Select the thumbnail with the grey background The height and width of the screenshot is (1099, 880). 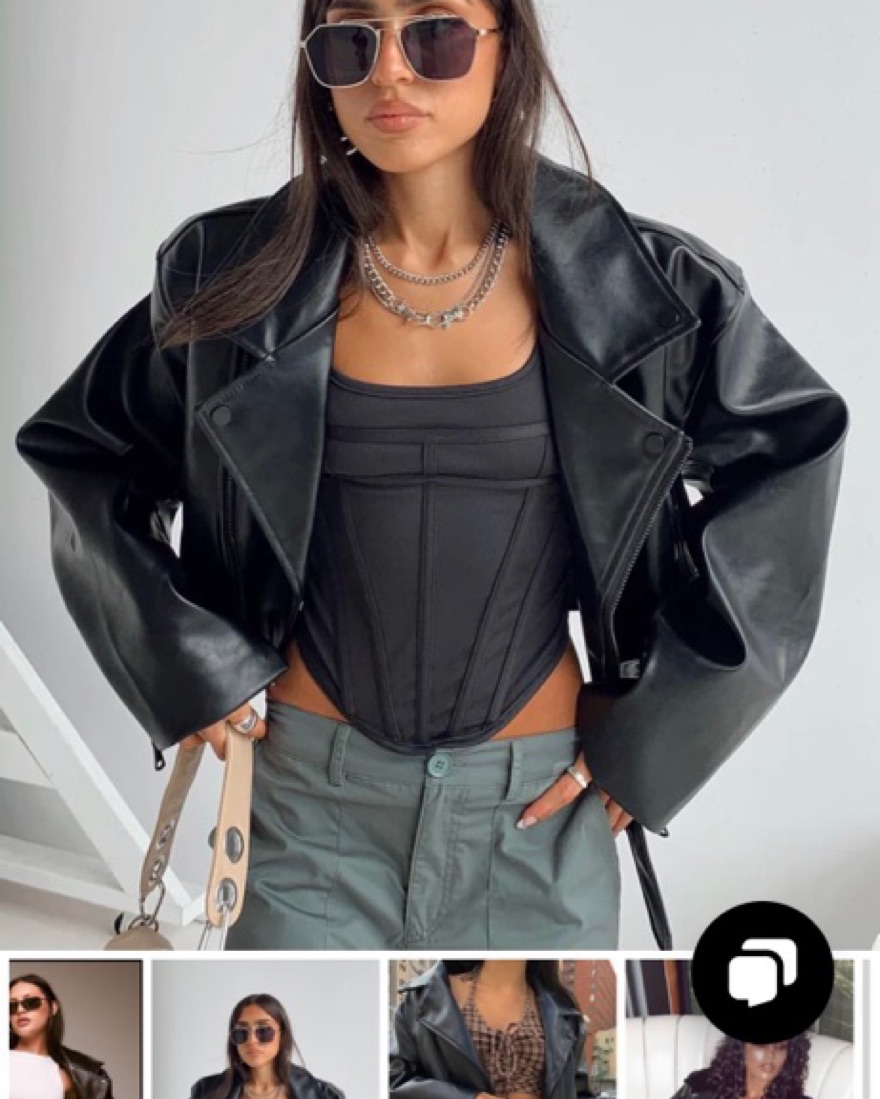tap(266, 1030)
